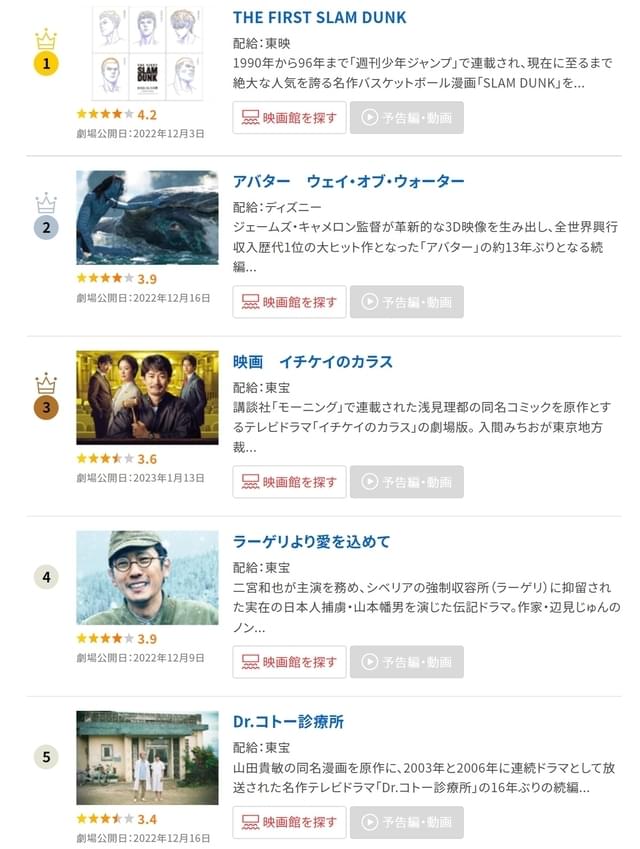Tap the イチケイのカラス movie image

coord(147,397)
